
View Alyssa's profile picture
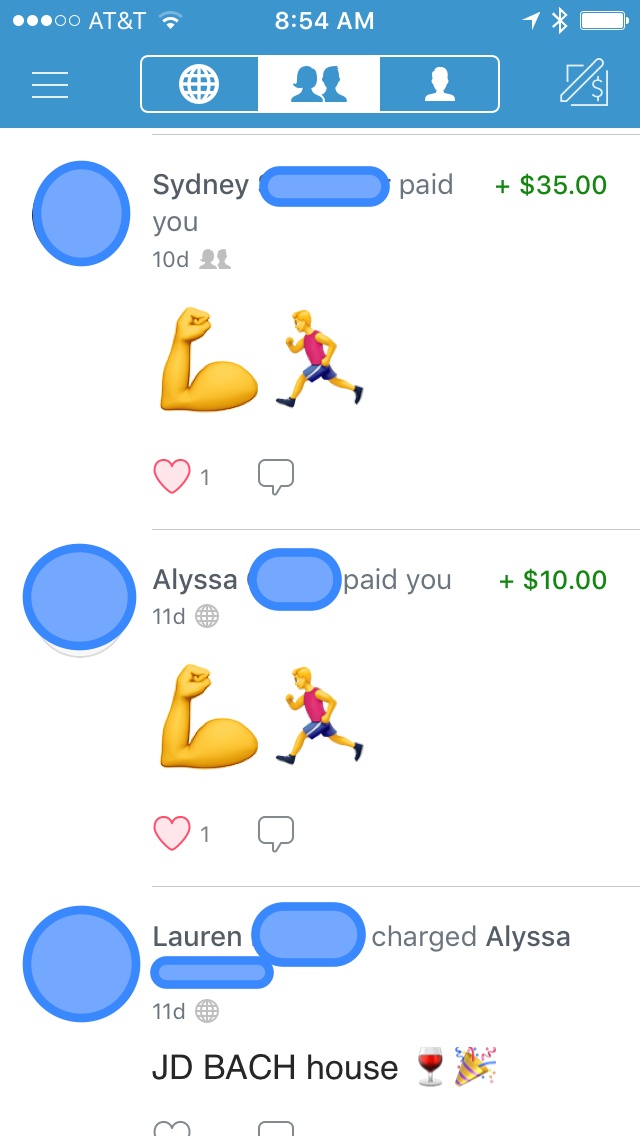(x=79, y=596)
